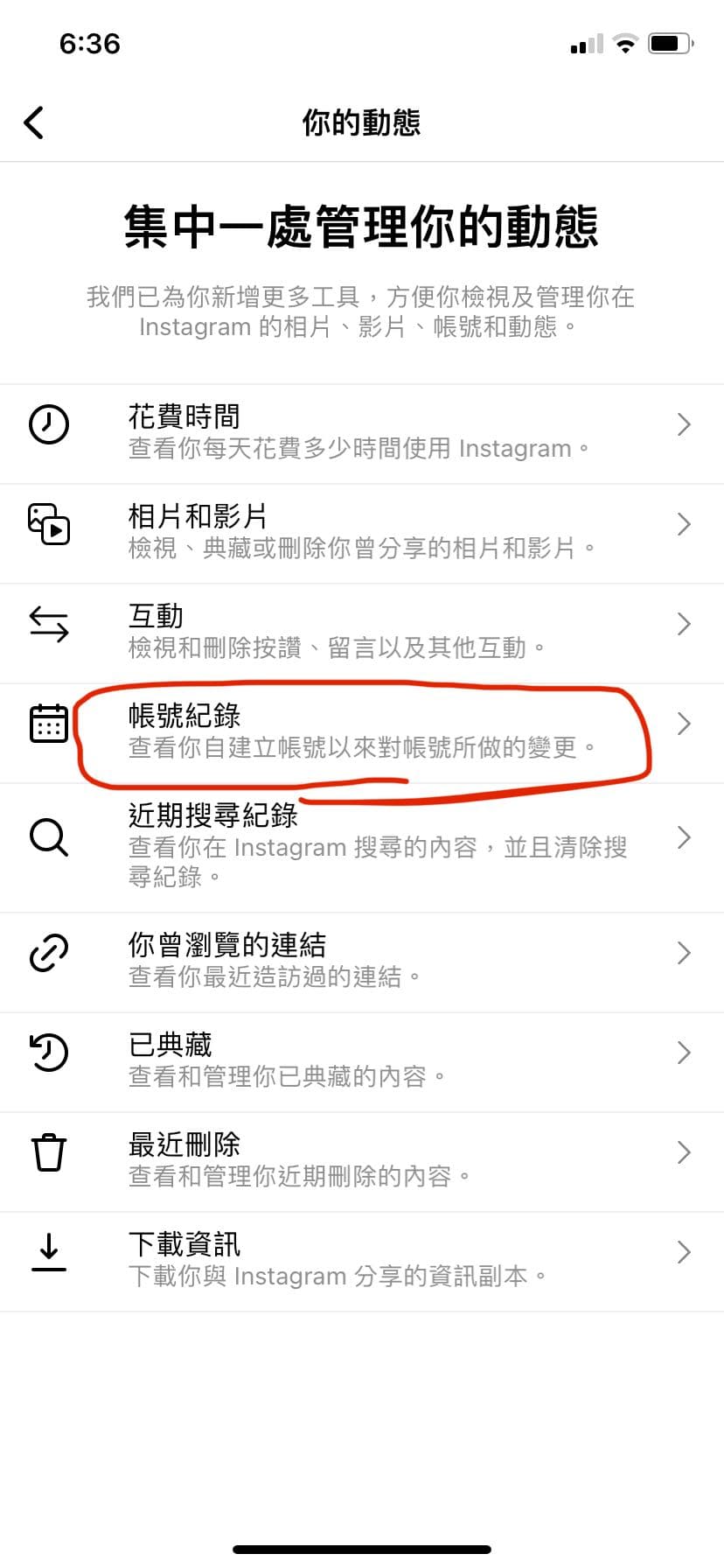Tap the back arrow at top left
Viewport: 724px width, 1568px height.
pyautogui.click(x=34, y=122)
